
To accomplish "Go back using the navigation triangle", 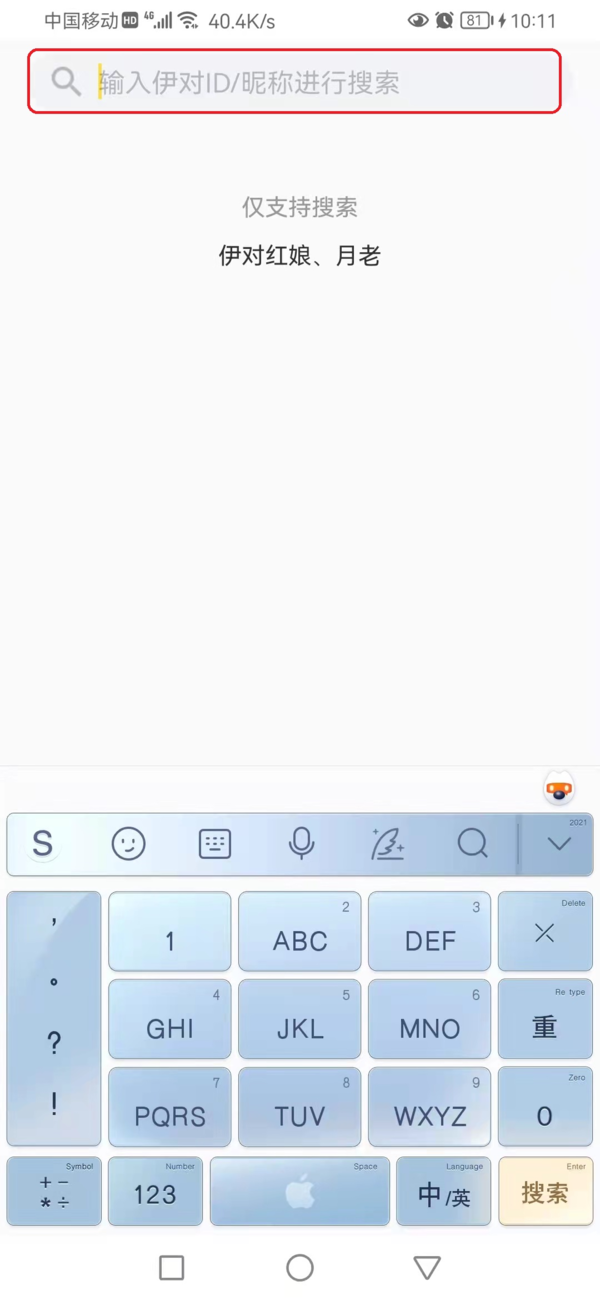I will coord(427,1268).
